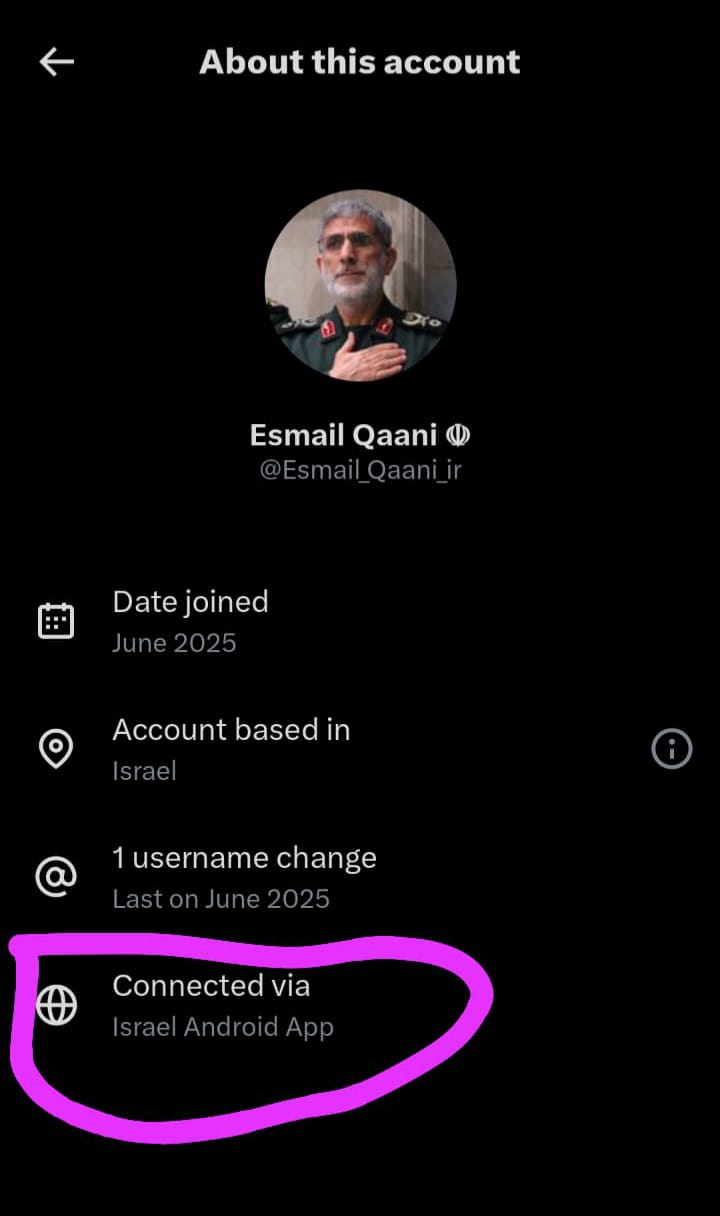Go back using the top arrow
Image resolution: width=720 pixels, height=1216 pixels.
[57, 62]
